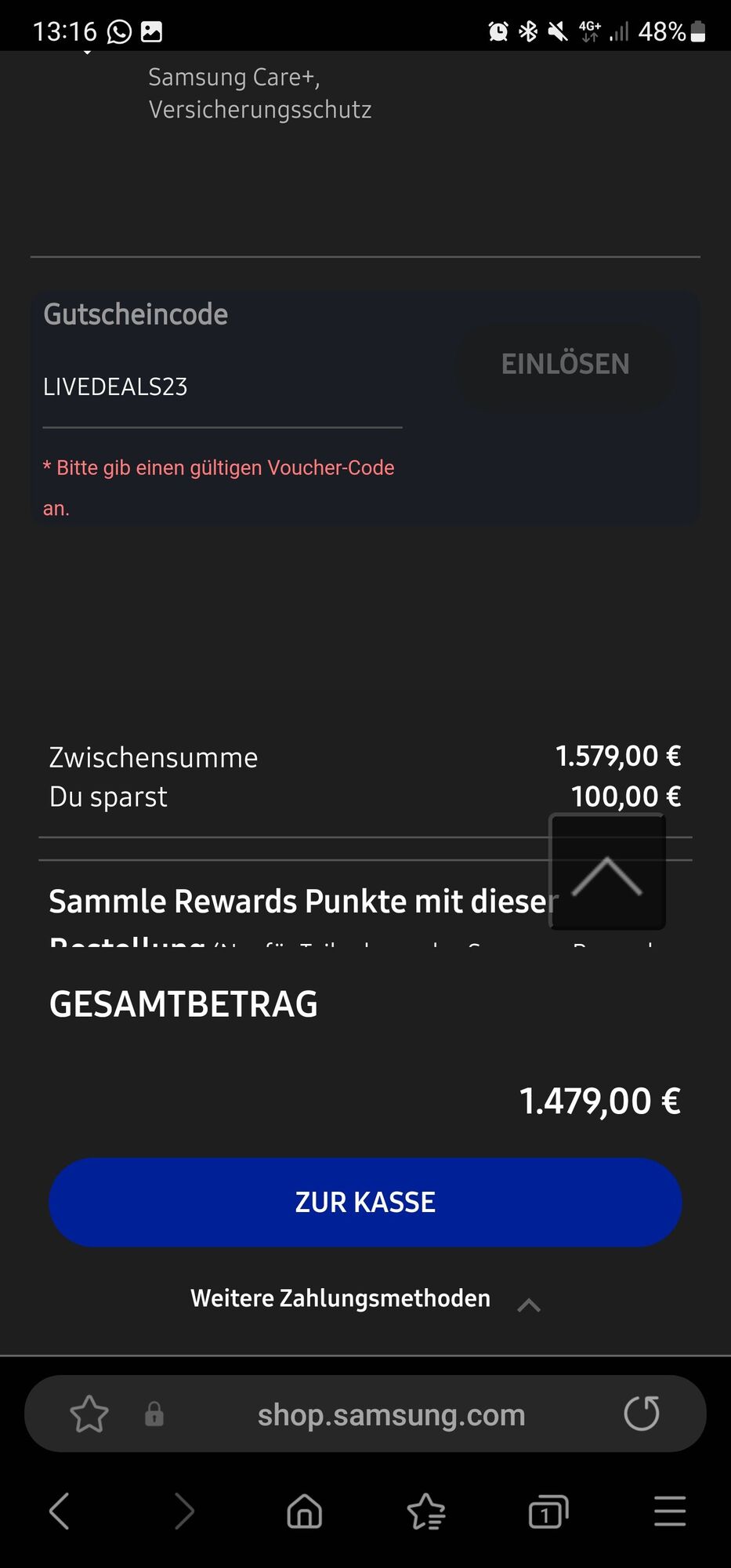Proceed to checkout via ZUR KASSE
The image size is (731, 1568).
365,1202
